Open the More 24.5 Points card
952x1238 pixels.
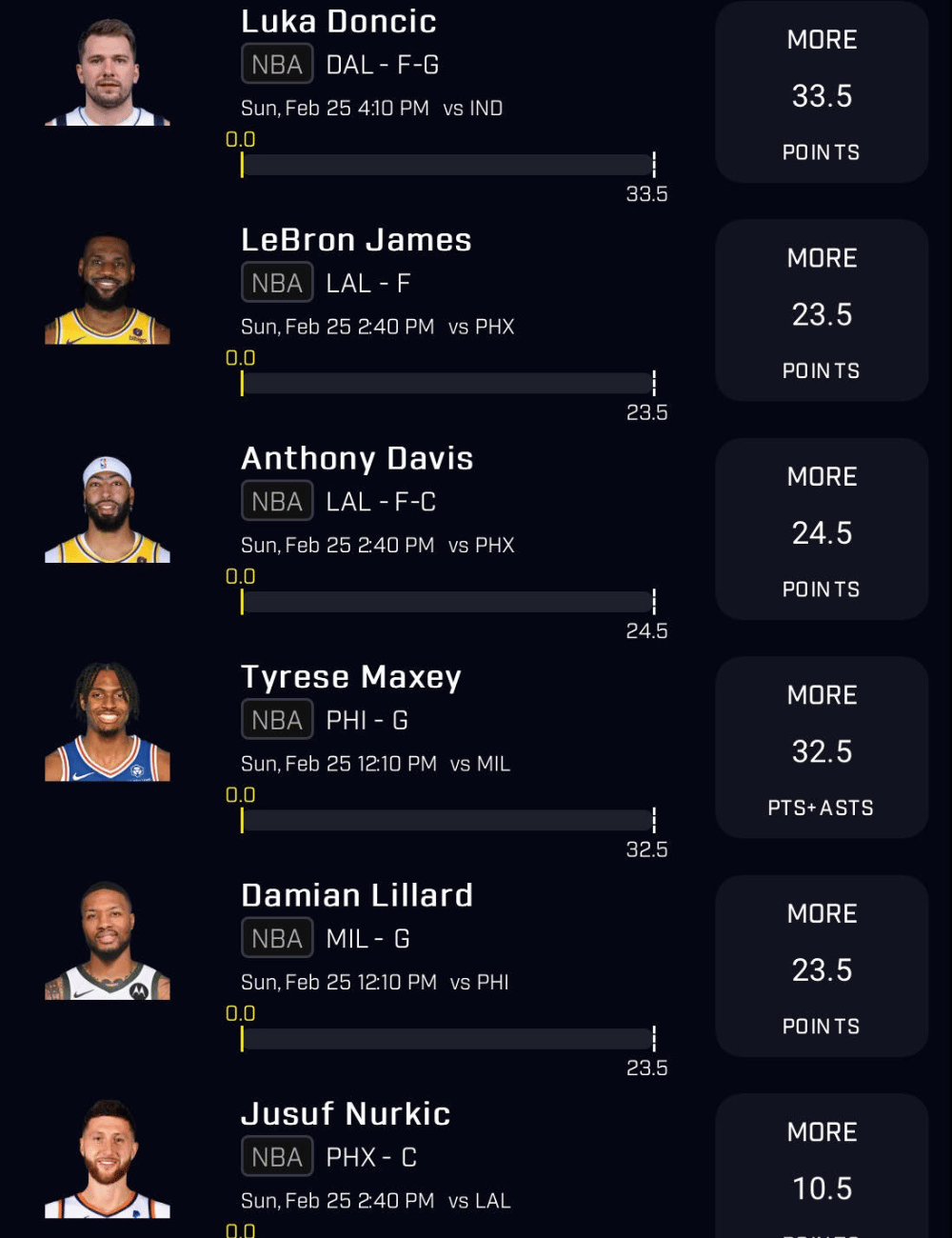click(822, 530)
